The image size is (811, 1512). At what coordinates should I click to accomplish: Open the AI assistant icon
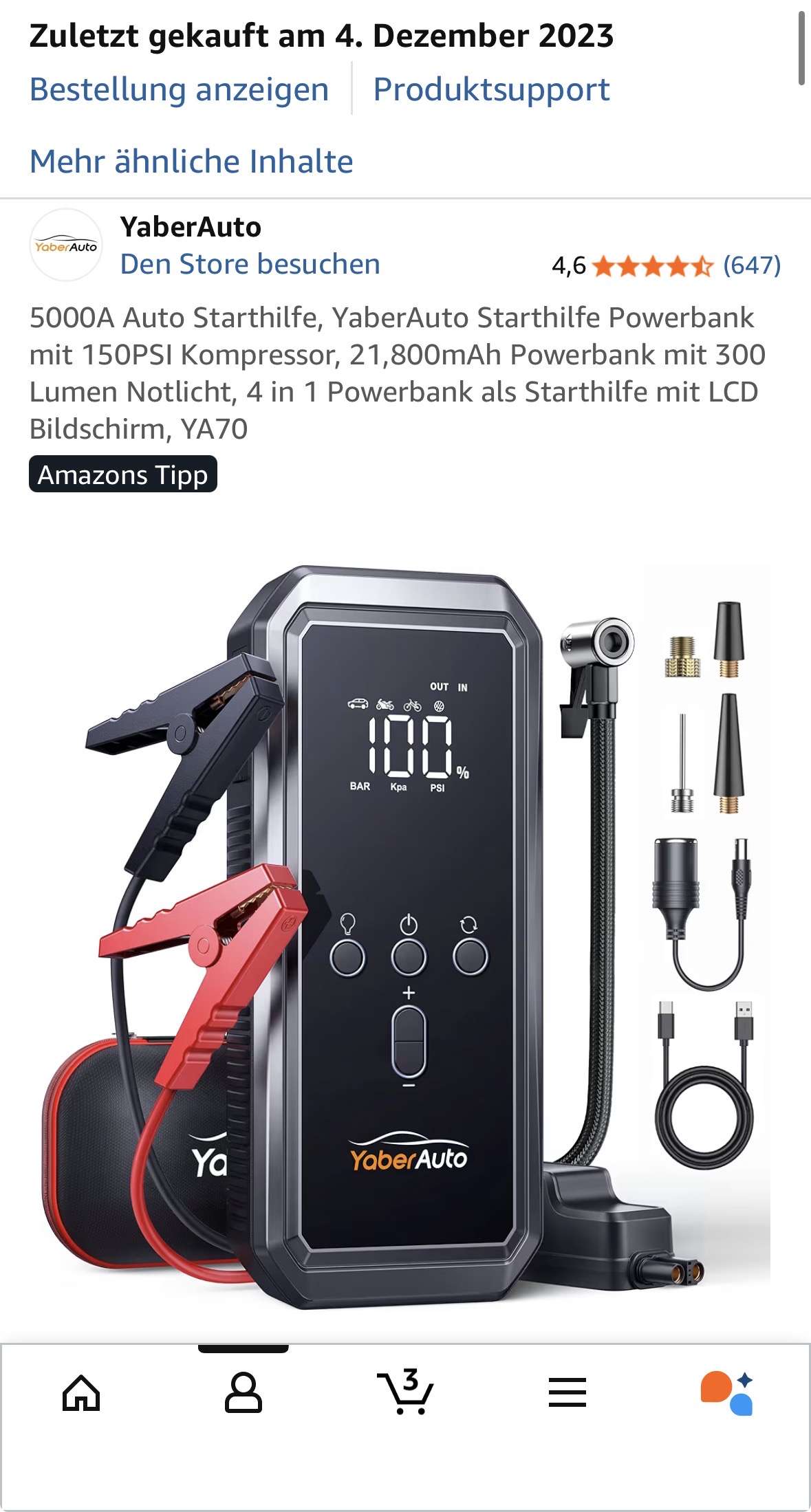(728, 1393)
